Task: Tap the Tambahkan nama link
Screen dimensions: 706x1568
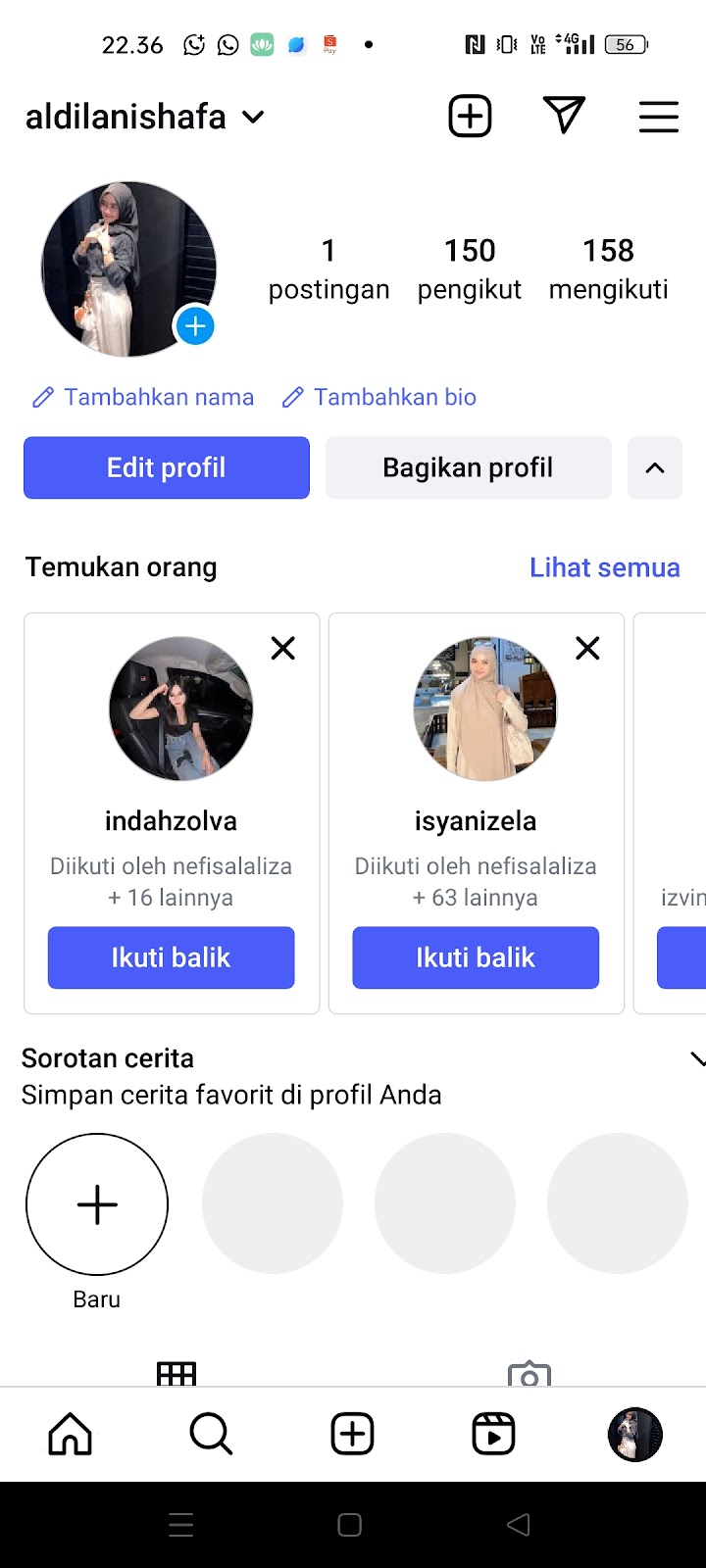Action: click(x=143, y=397)
